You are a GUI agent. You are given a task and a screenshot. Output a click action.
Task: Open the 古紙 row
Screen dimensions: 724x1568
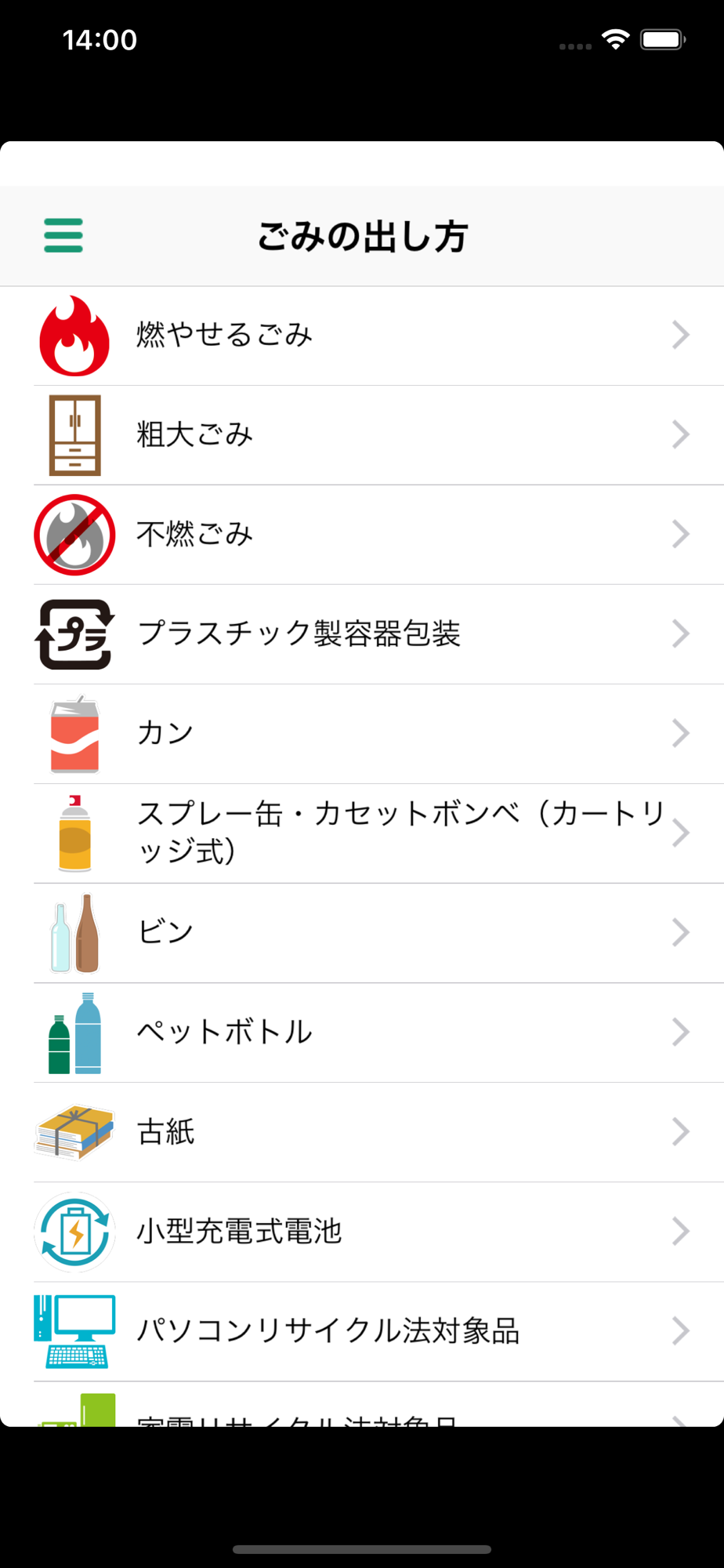(360, 1132)
